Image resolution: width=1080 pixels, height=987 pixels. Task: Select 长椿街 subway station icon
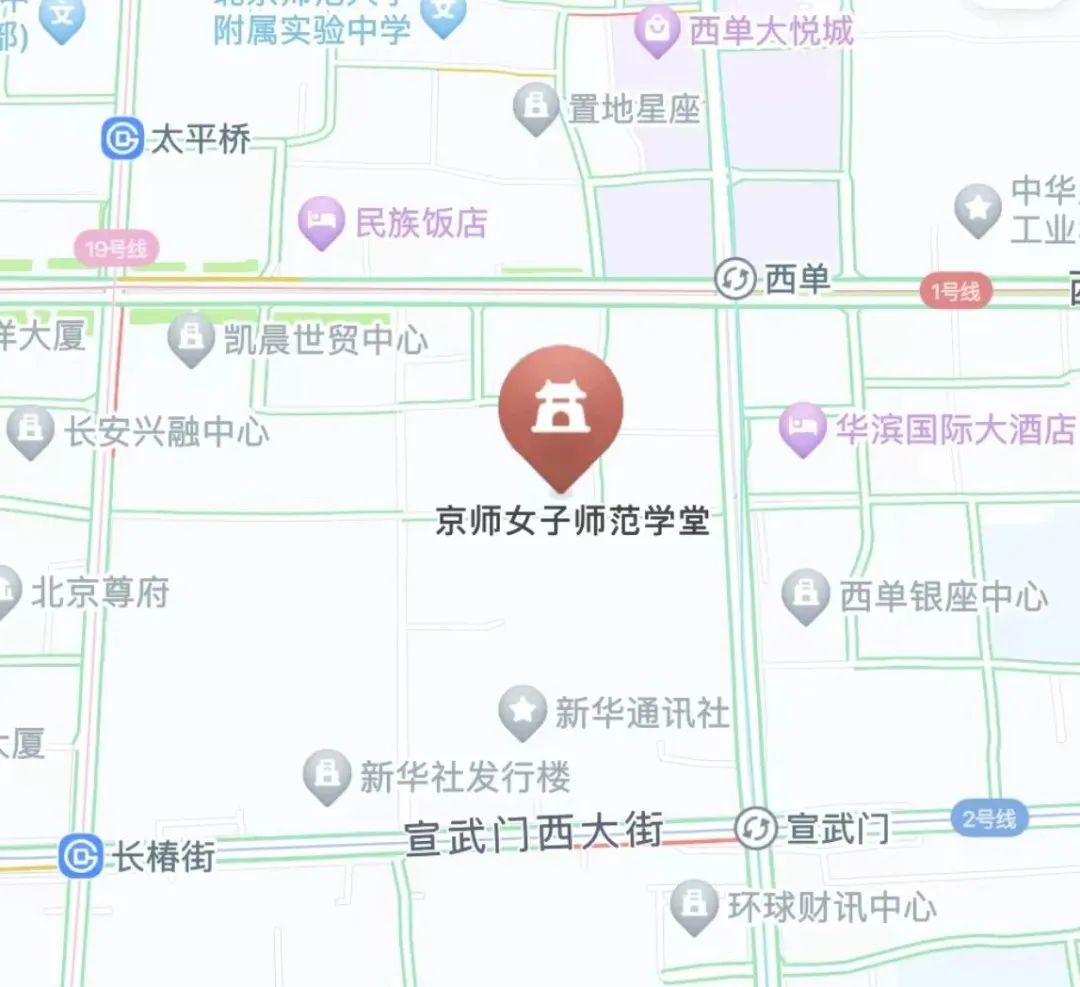(x=80, y=857)
